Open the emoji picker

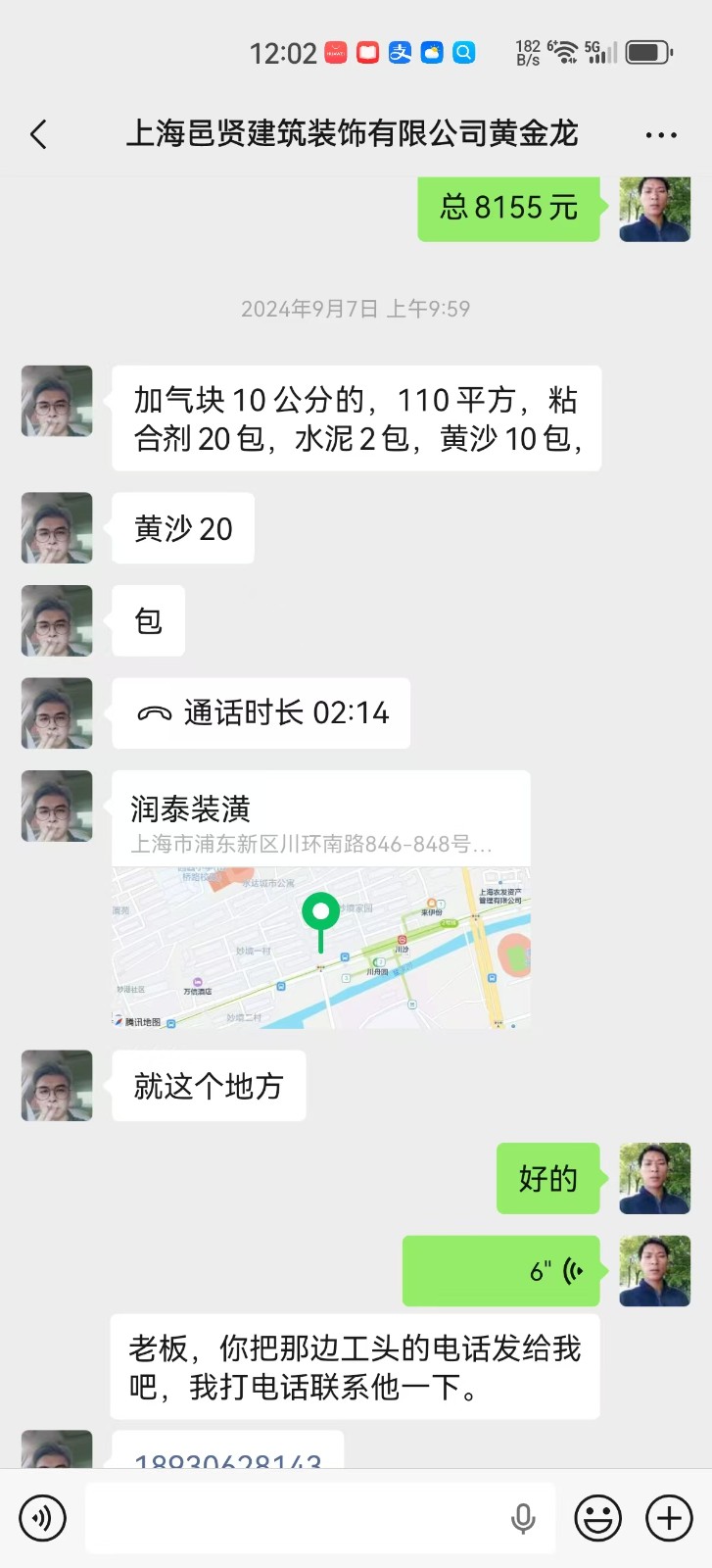(x=597, y=1518)
